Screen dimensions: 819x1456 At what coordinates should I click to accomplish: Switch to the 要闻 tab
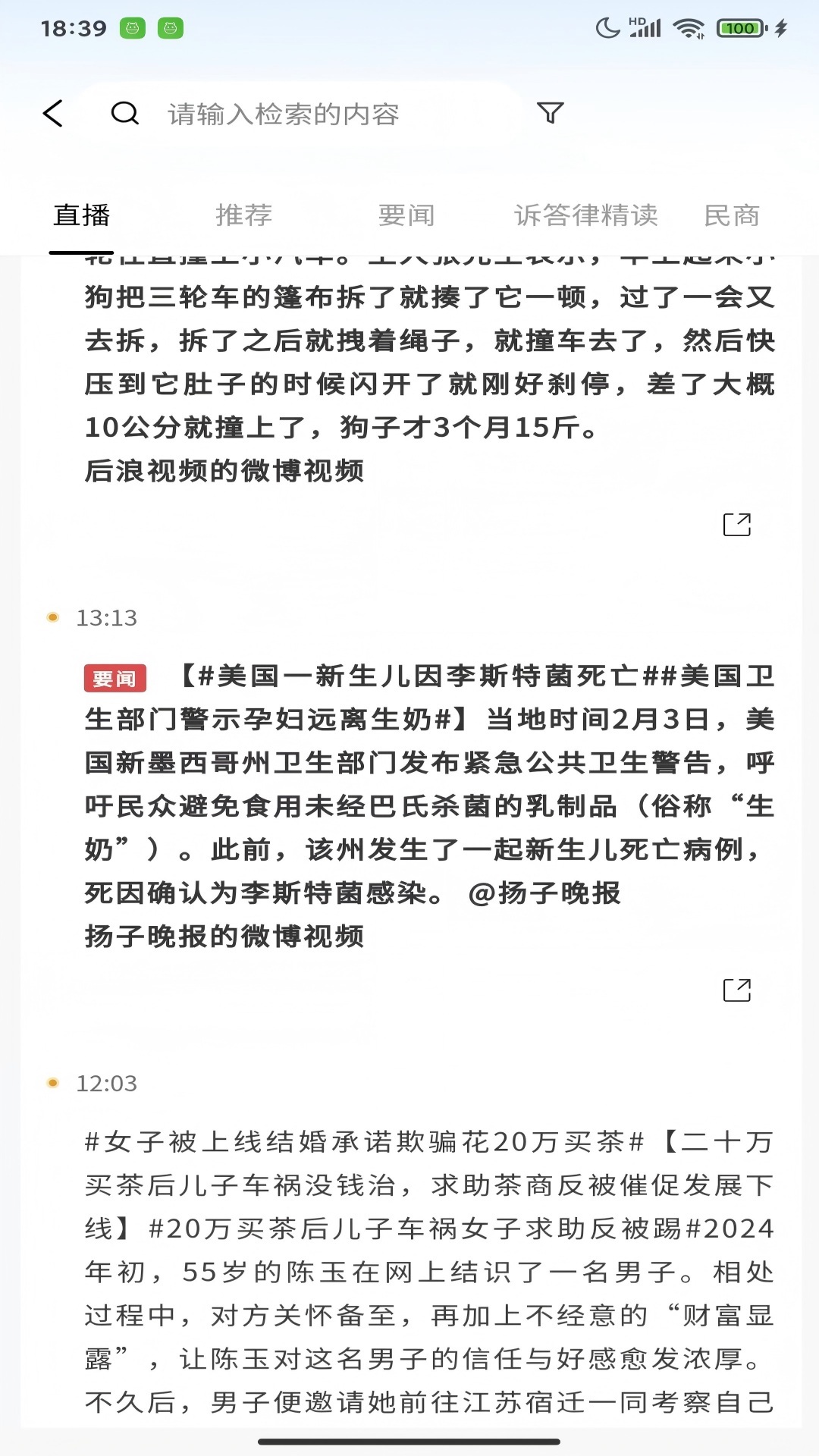tap(406, 215)
